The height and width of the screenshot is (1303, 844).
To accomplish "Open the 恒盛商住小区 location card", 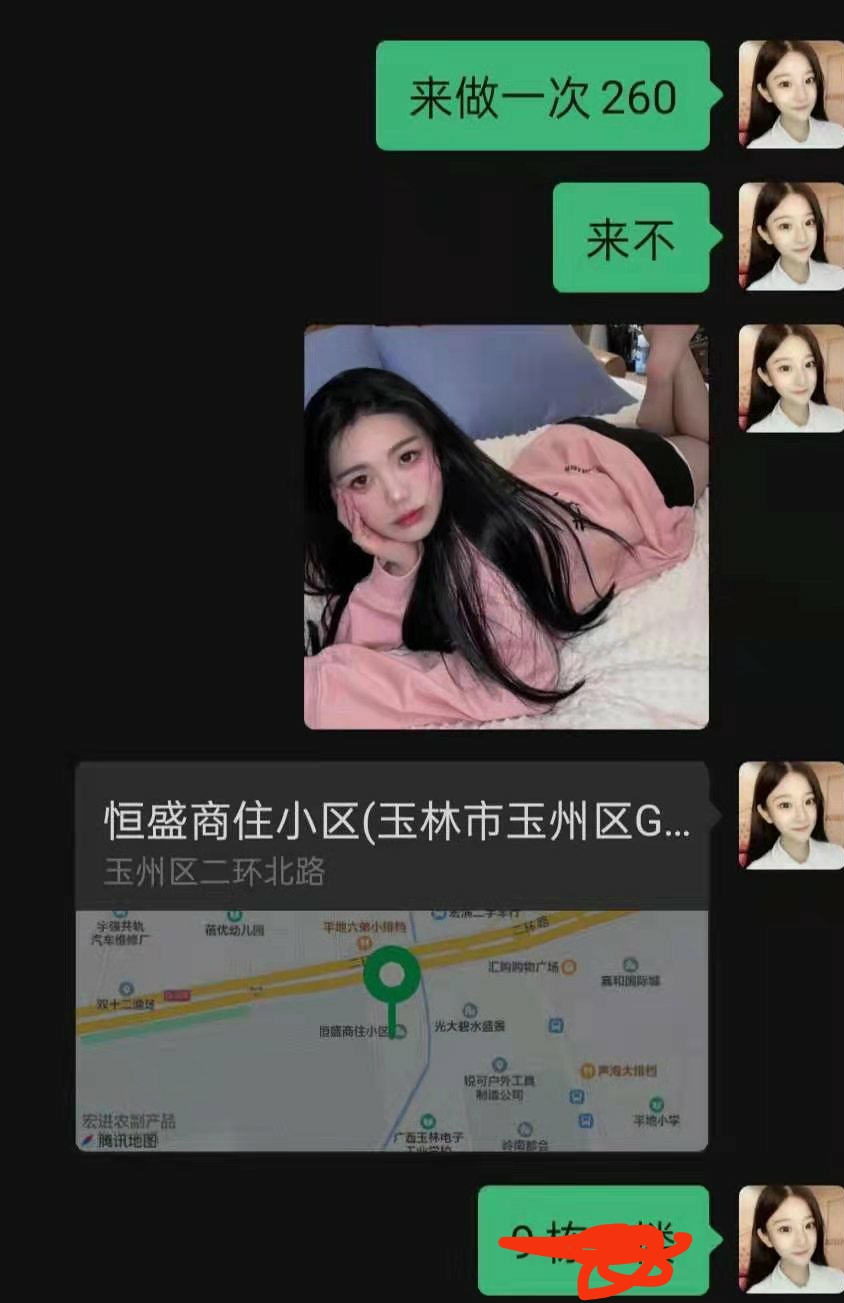I will coord(392,955).
